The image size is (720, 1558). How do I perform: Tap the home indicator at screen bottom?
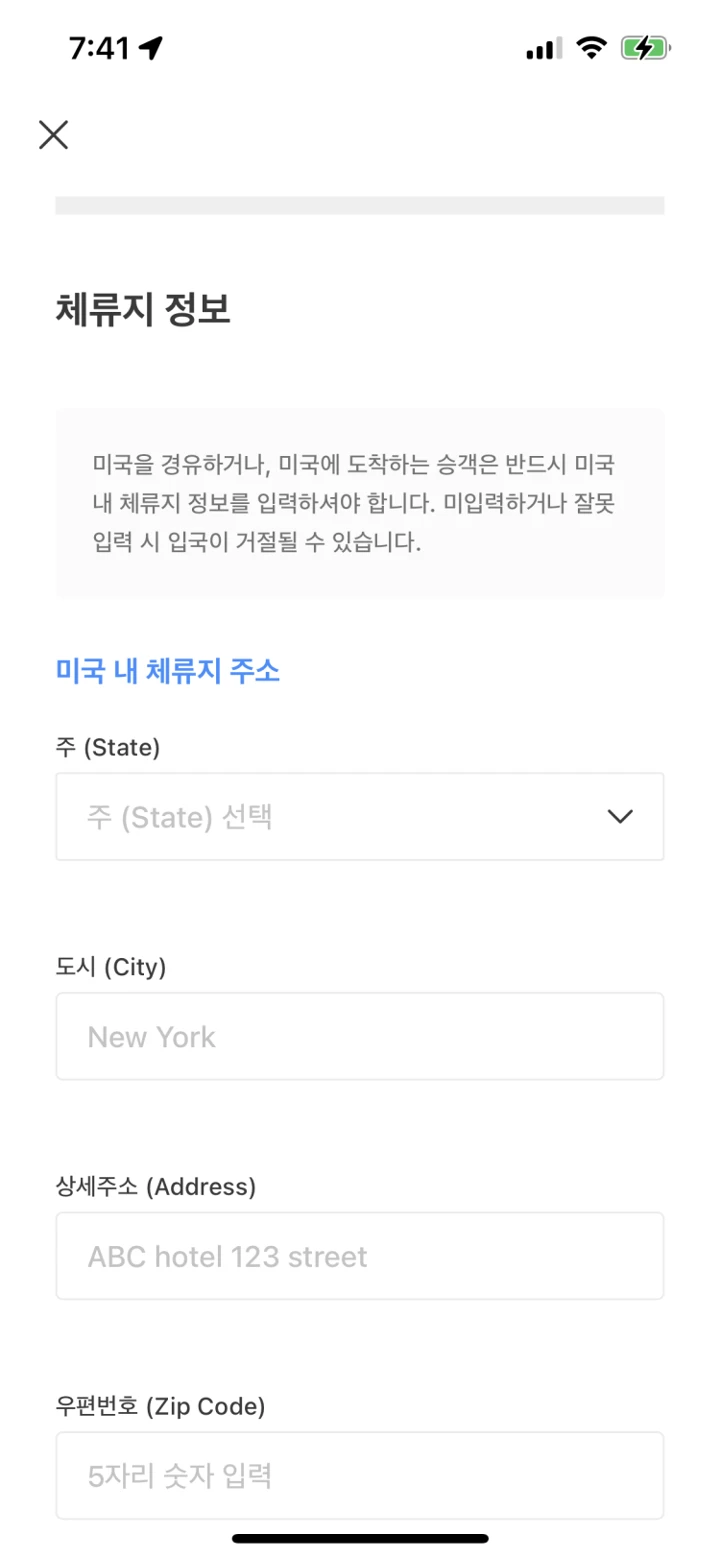click(x=360, y=1539)
